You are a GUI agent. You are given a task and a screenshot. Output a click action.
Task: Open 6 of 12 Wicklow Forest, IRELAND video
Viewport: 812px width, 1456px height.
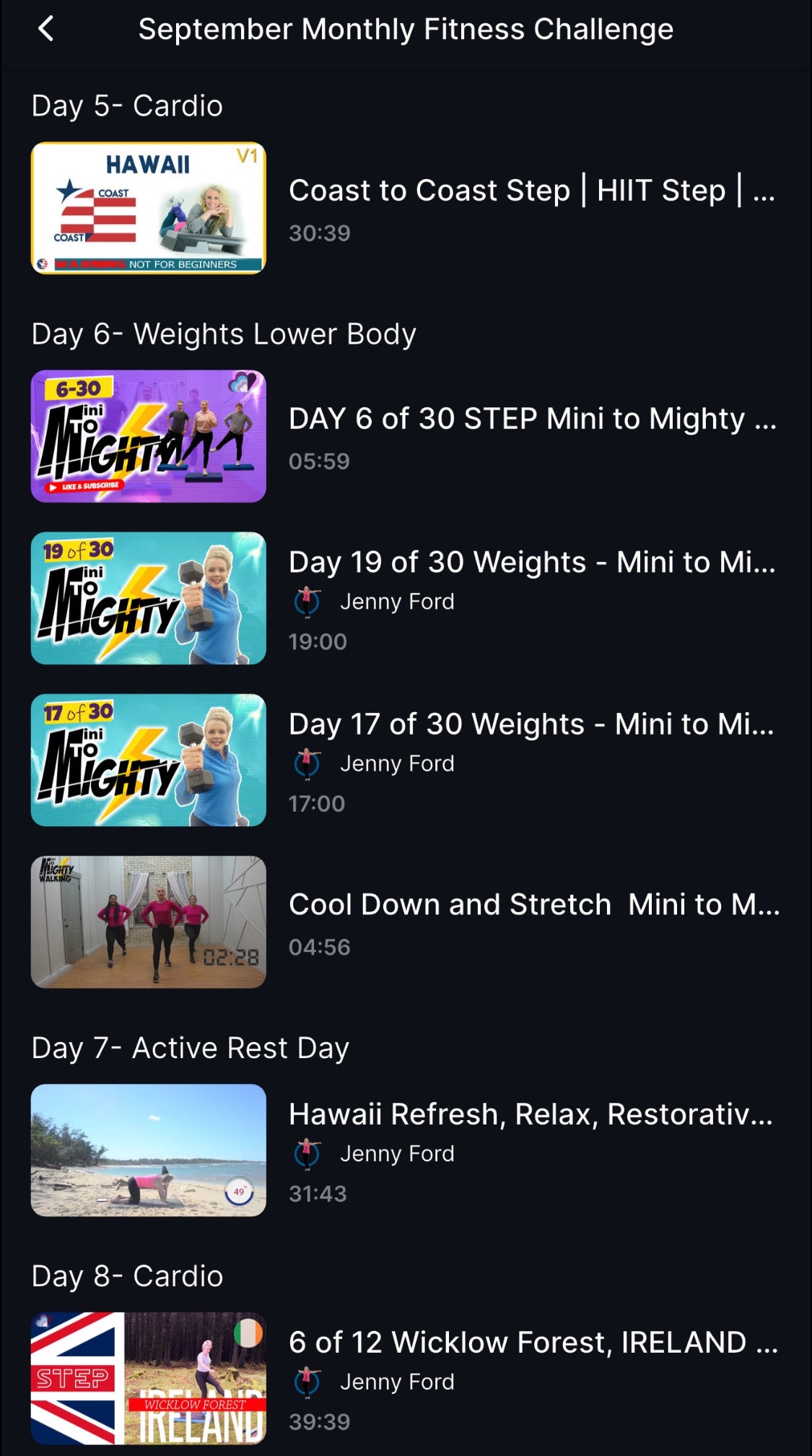pos(148,1378)
